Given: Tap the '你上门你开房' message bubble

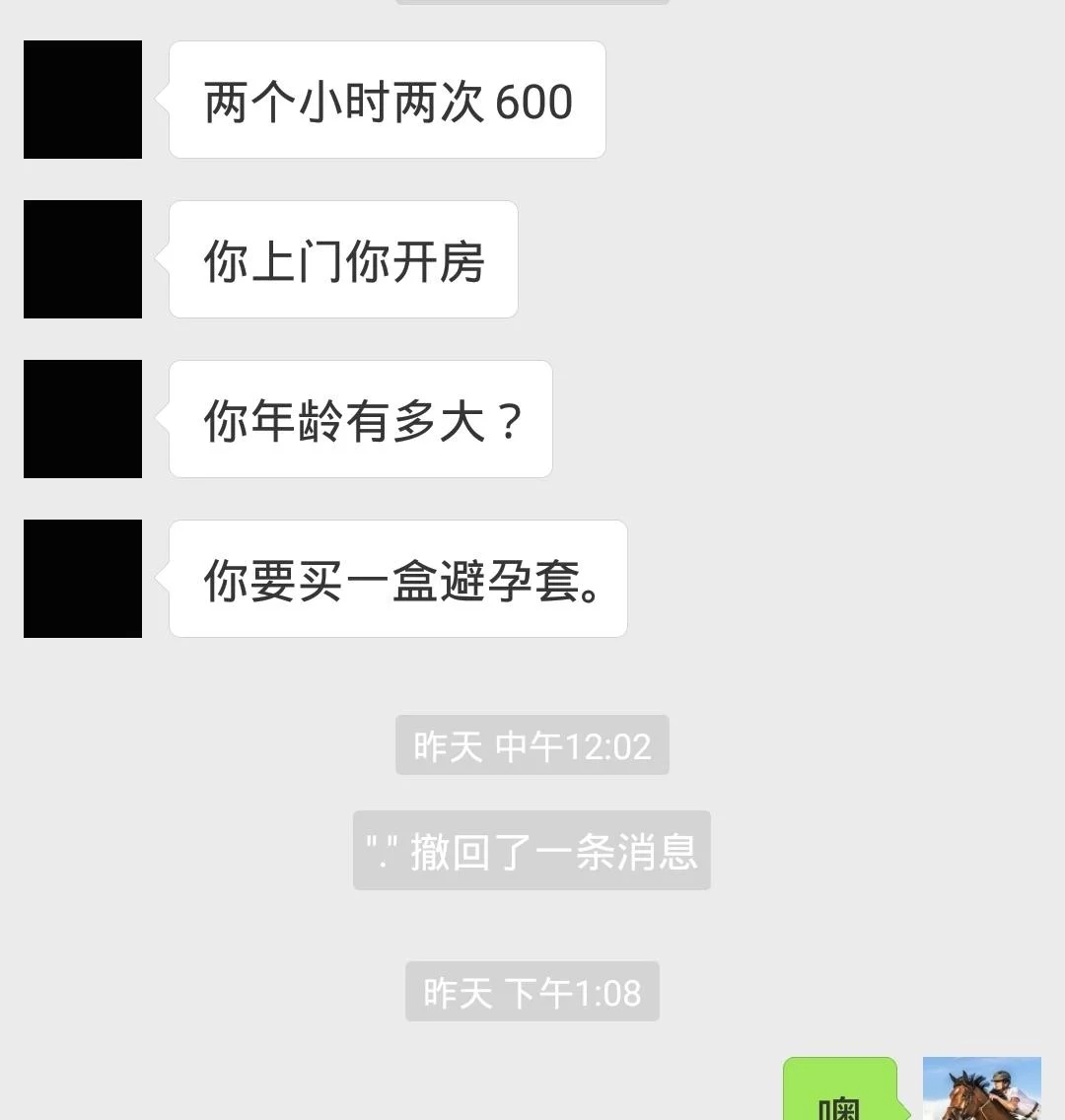Looking at the screenshot, I should pos(342,259).
